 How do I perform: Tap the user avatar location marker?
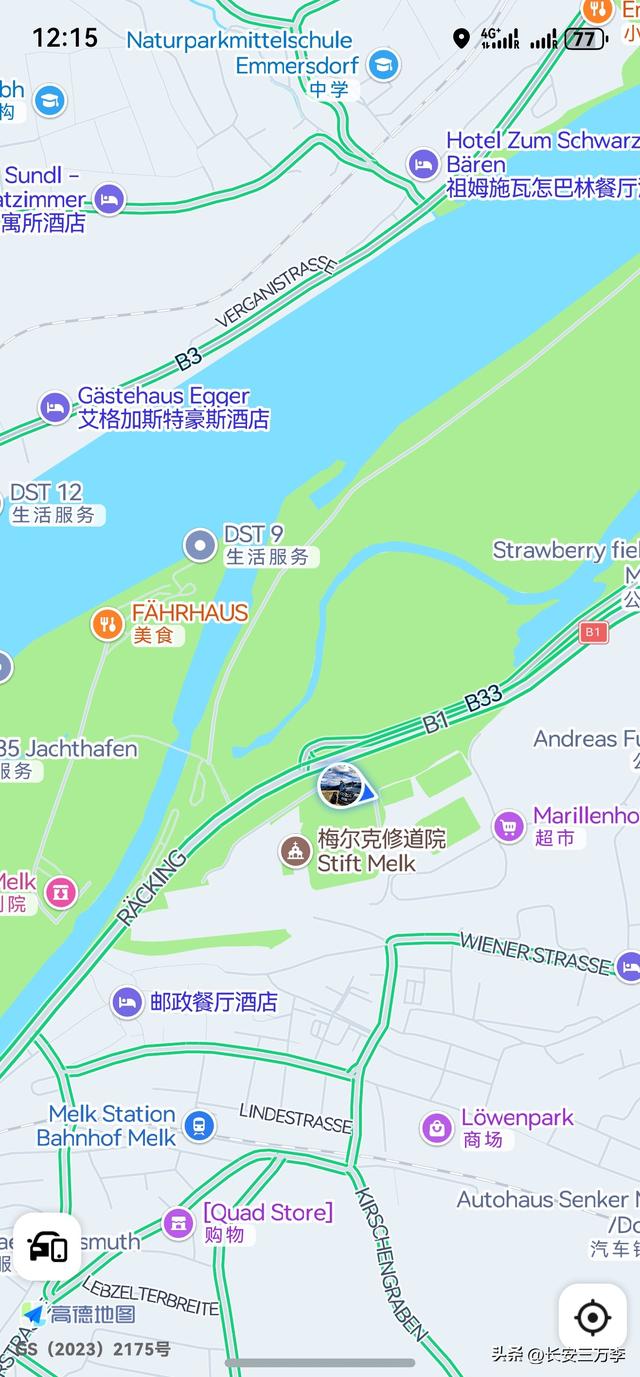tap(341, 785)
